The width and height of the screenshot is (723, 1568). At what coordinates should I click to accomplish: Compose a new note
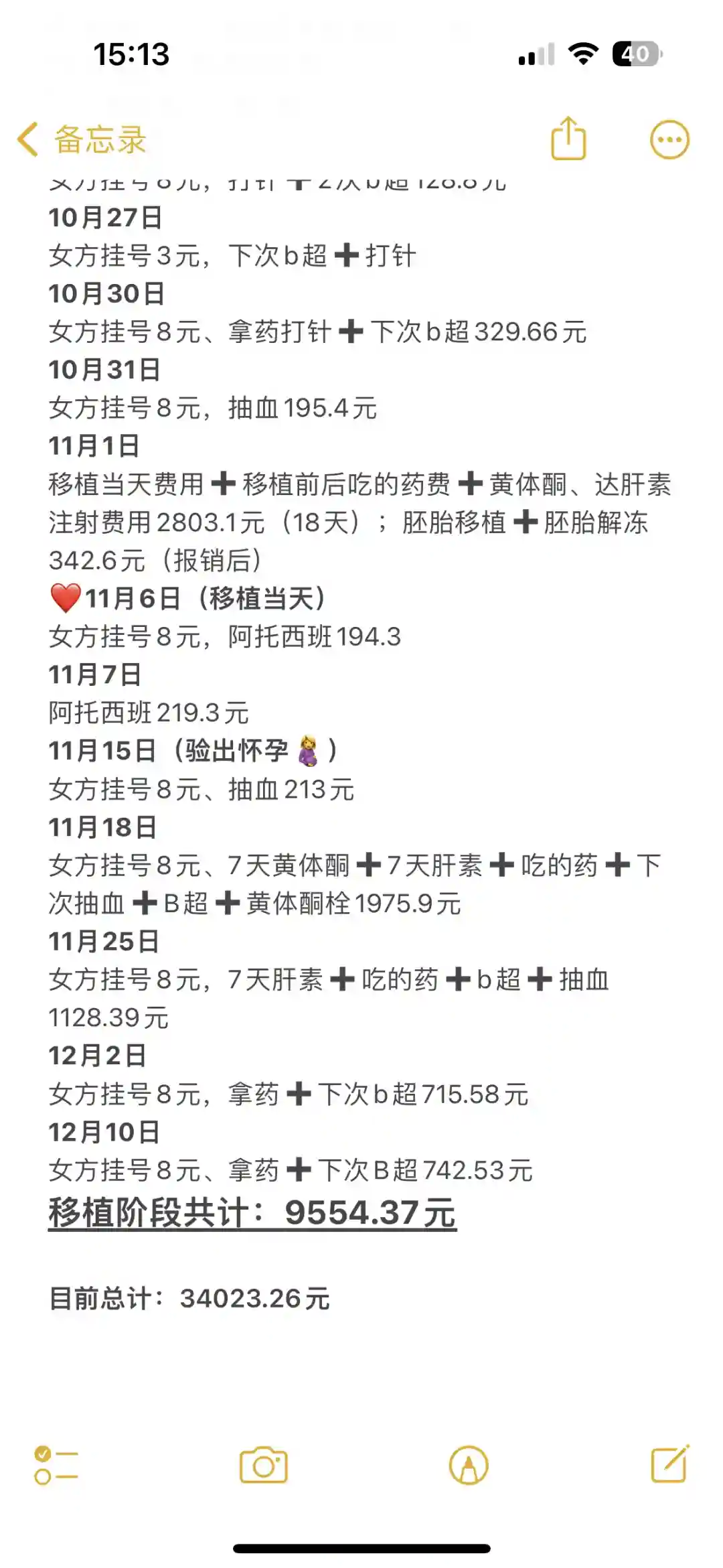(x=669, y=1464)
